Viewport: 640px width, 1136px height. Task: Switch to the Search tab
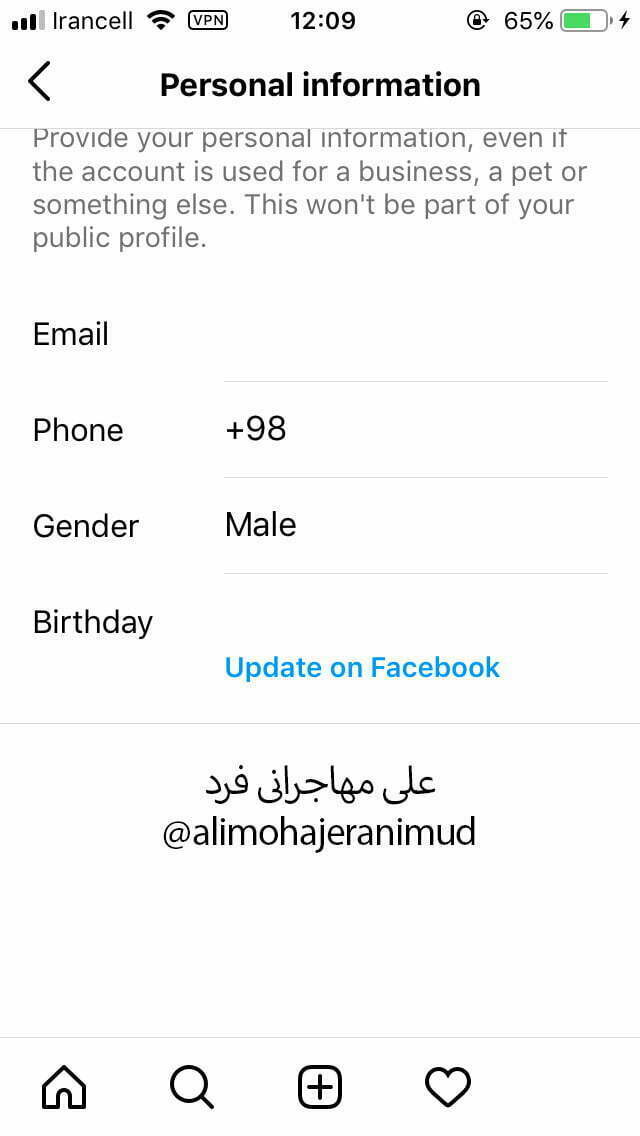coord(191,1086)
